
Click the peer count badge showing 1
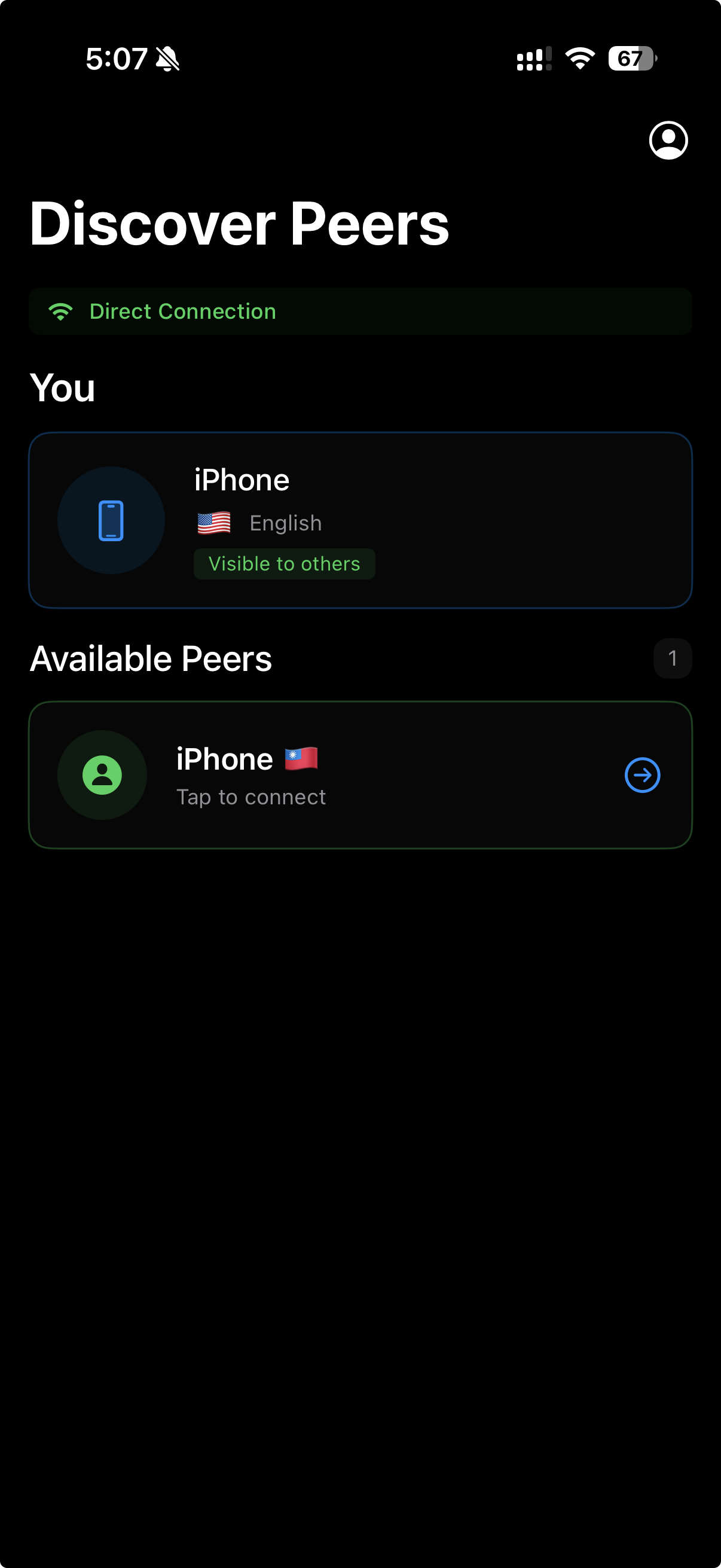pyautogui.click(x=673, y=658)
